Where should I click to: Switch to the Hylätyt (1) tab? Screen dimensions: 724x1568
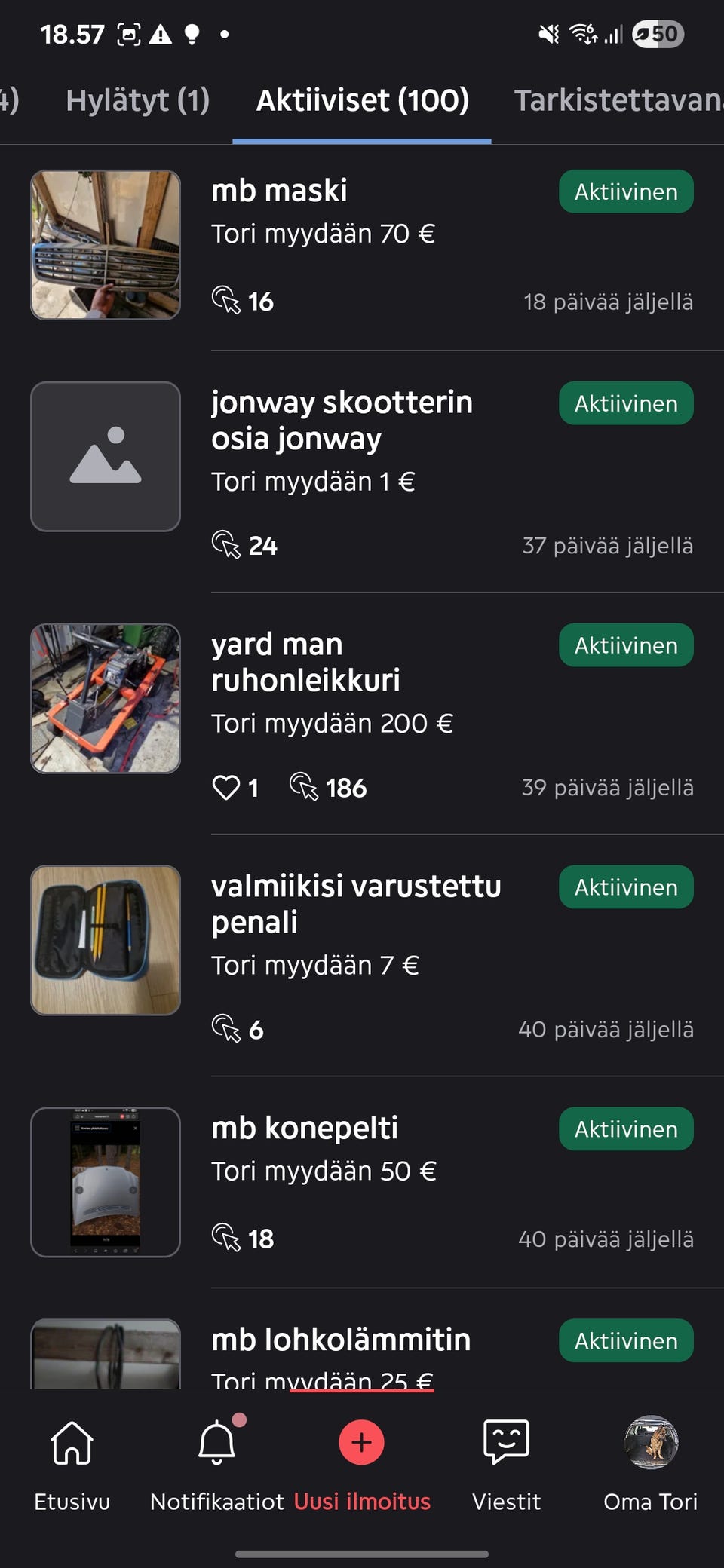pyautogui.click(x=137, y=101)
